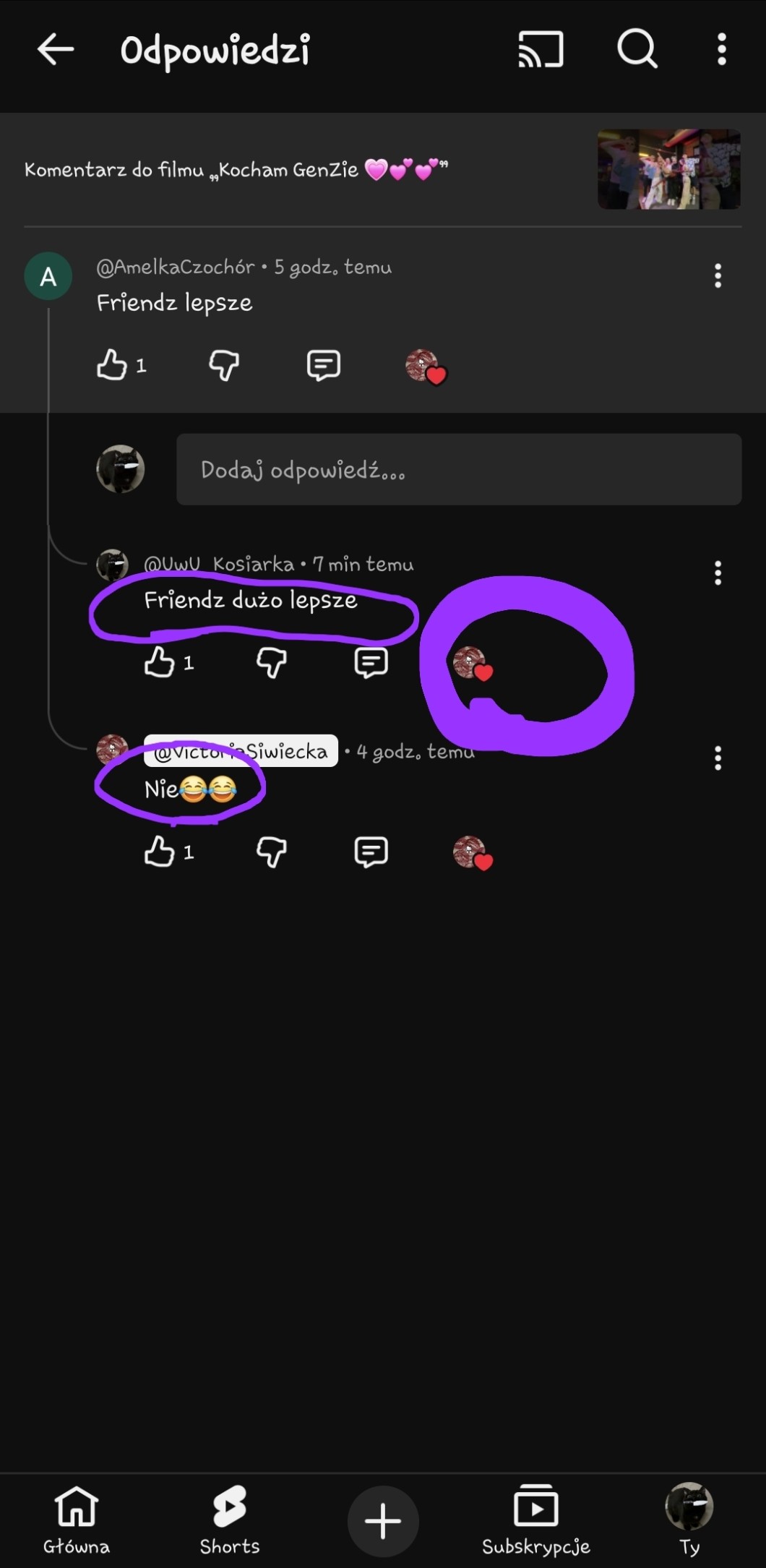Image resolution: width=766 pixels, height=1568 pixels.
Task: Open the cast to device icon
Action: coord(541,50)
